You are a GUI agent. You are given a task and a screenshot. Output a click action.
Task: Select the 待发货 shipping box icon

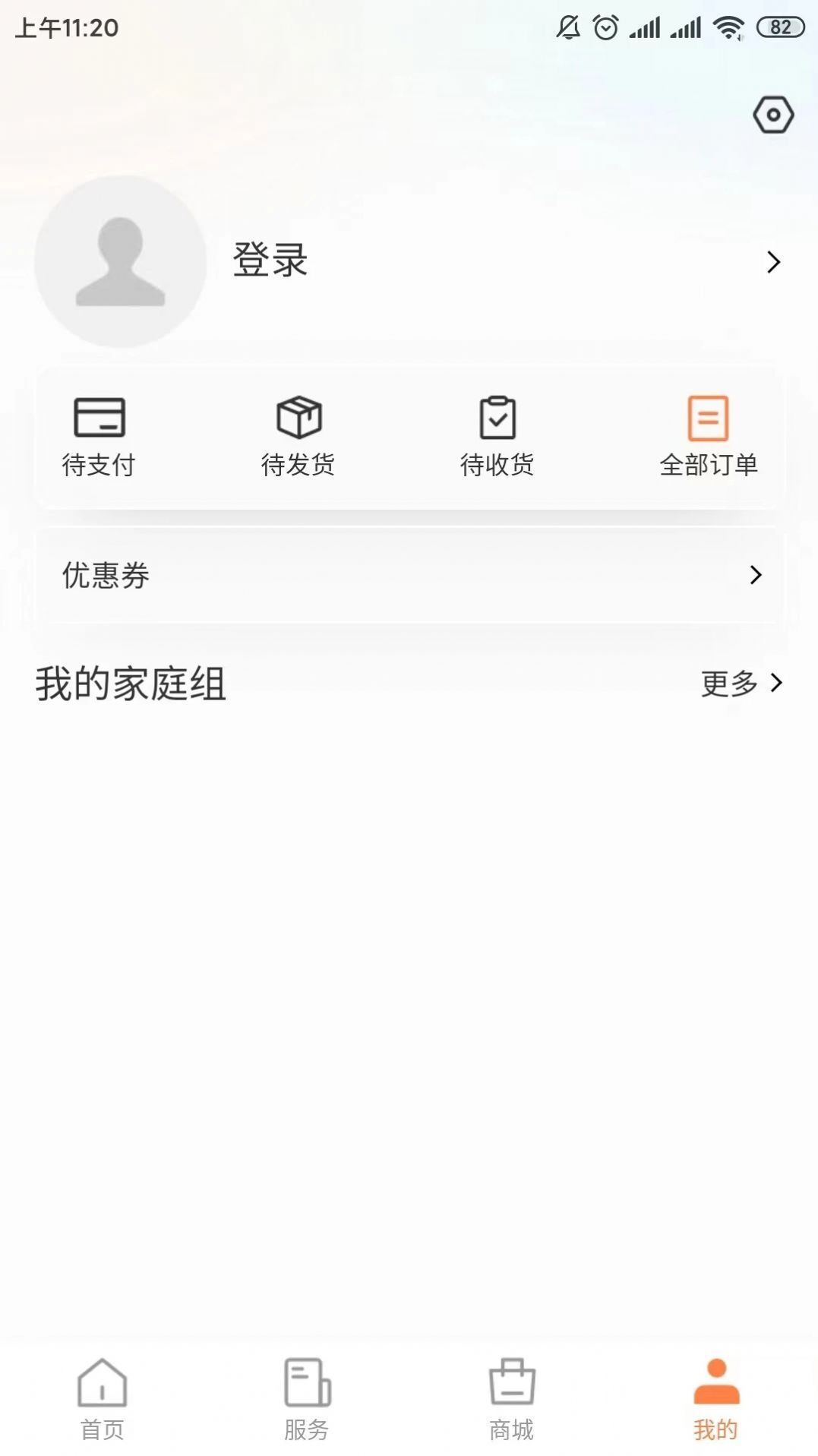pyautogui.click(x=298, y=417)
